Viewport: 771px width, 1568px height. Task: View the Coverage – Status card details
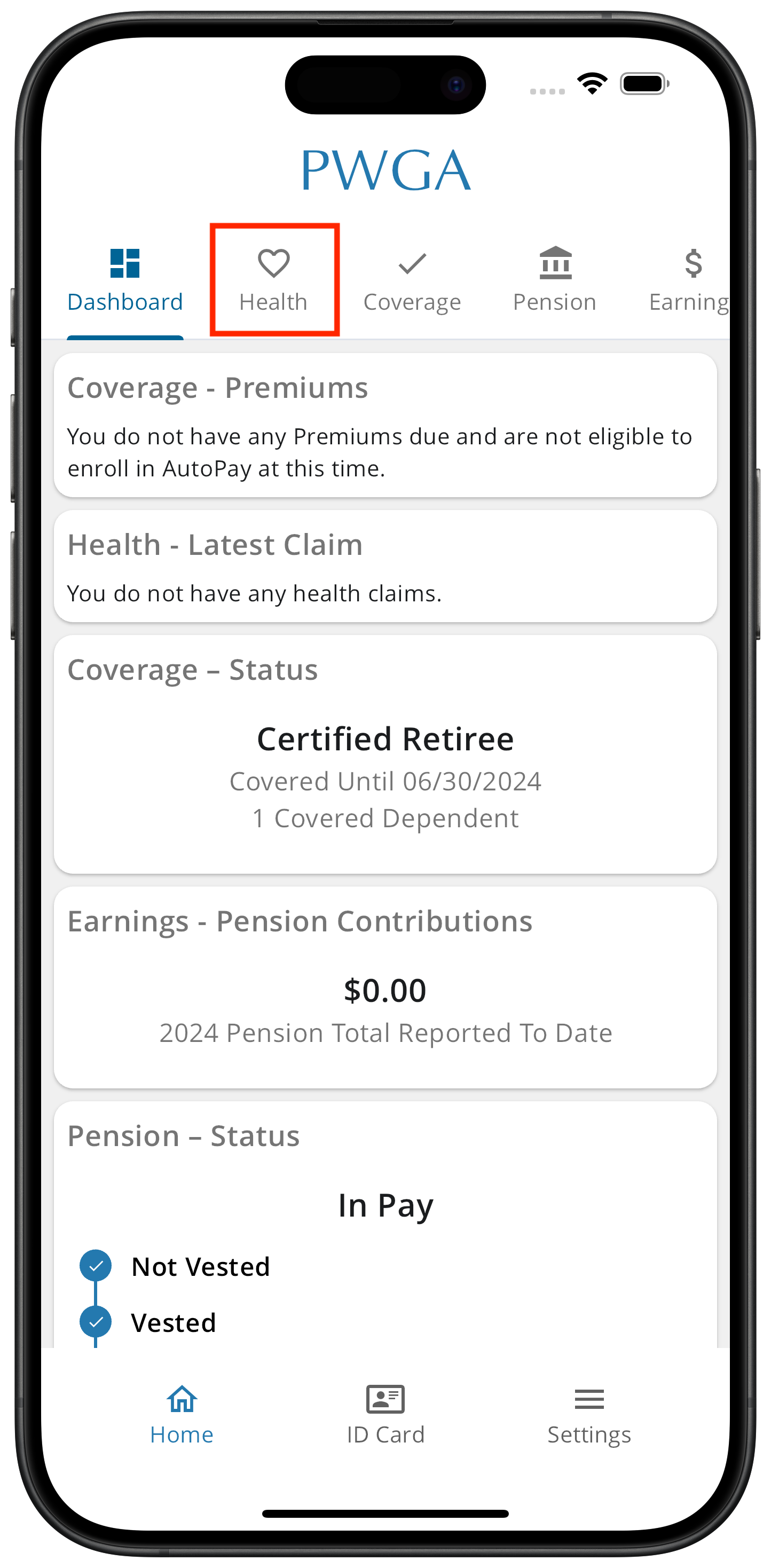coord(385,754)
